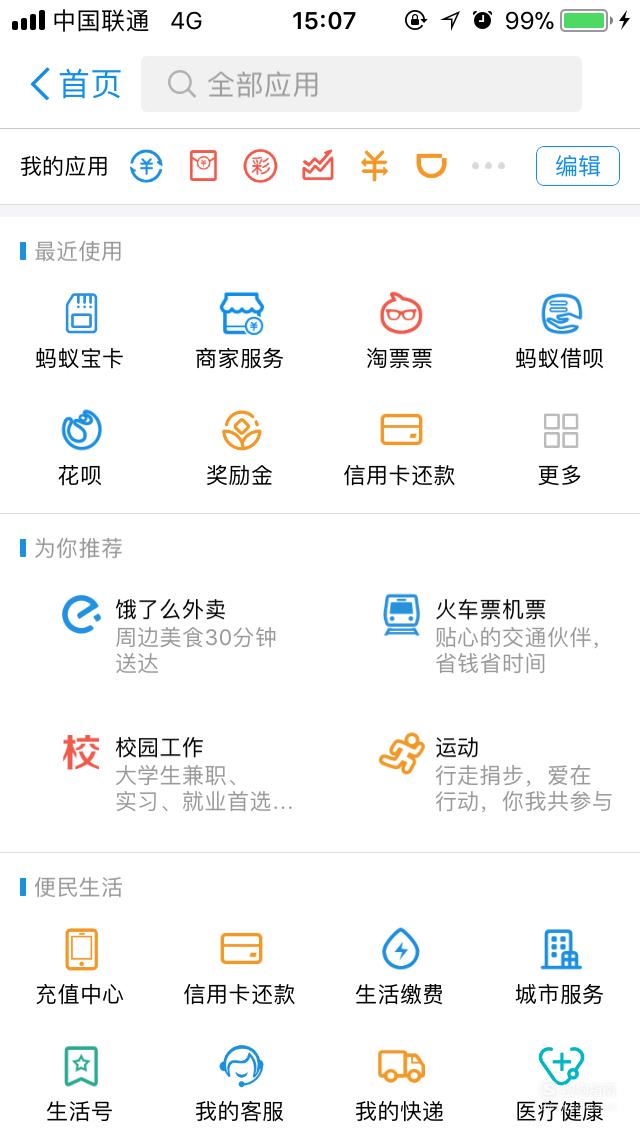This screenshot has height=1136, width=640.
Task: Open 饿了么外卖 recommendation
Action: click(x=170, y=635)
